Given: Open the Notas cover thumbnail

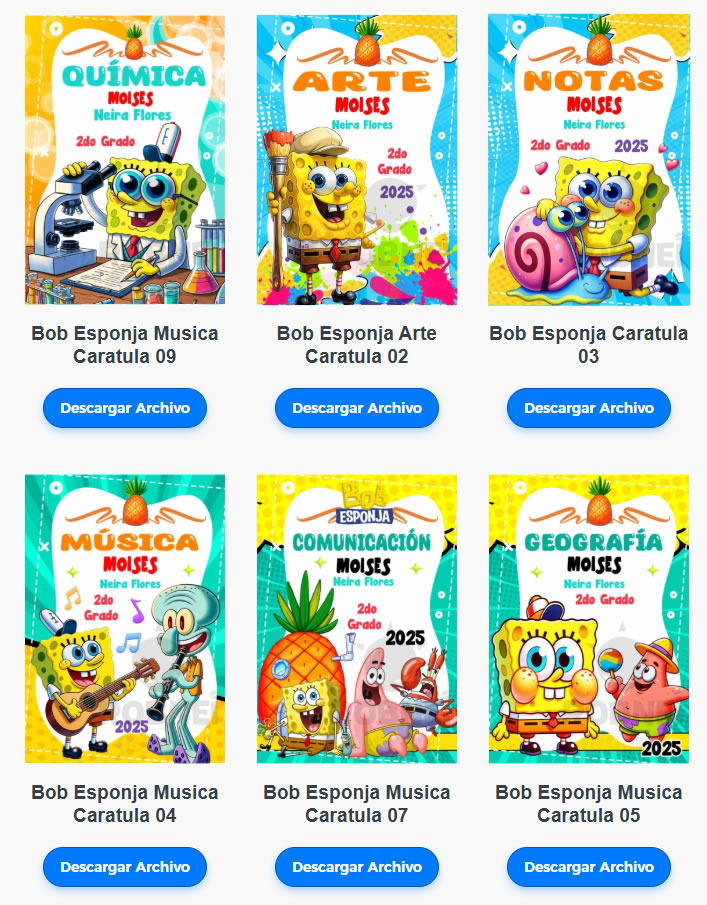Looking at the screenshot, I should point(588,160).
